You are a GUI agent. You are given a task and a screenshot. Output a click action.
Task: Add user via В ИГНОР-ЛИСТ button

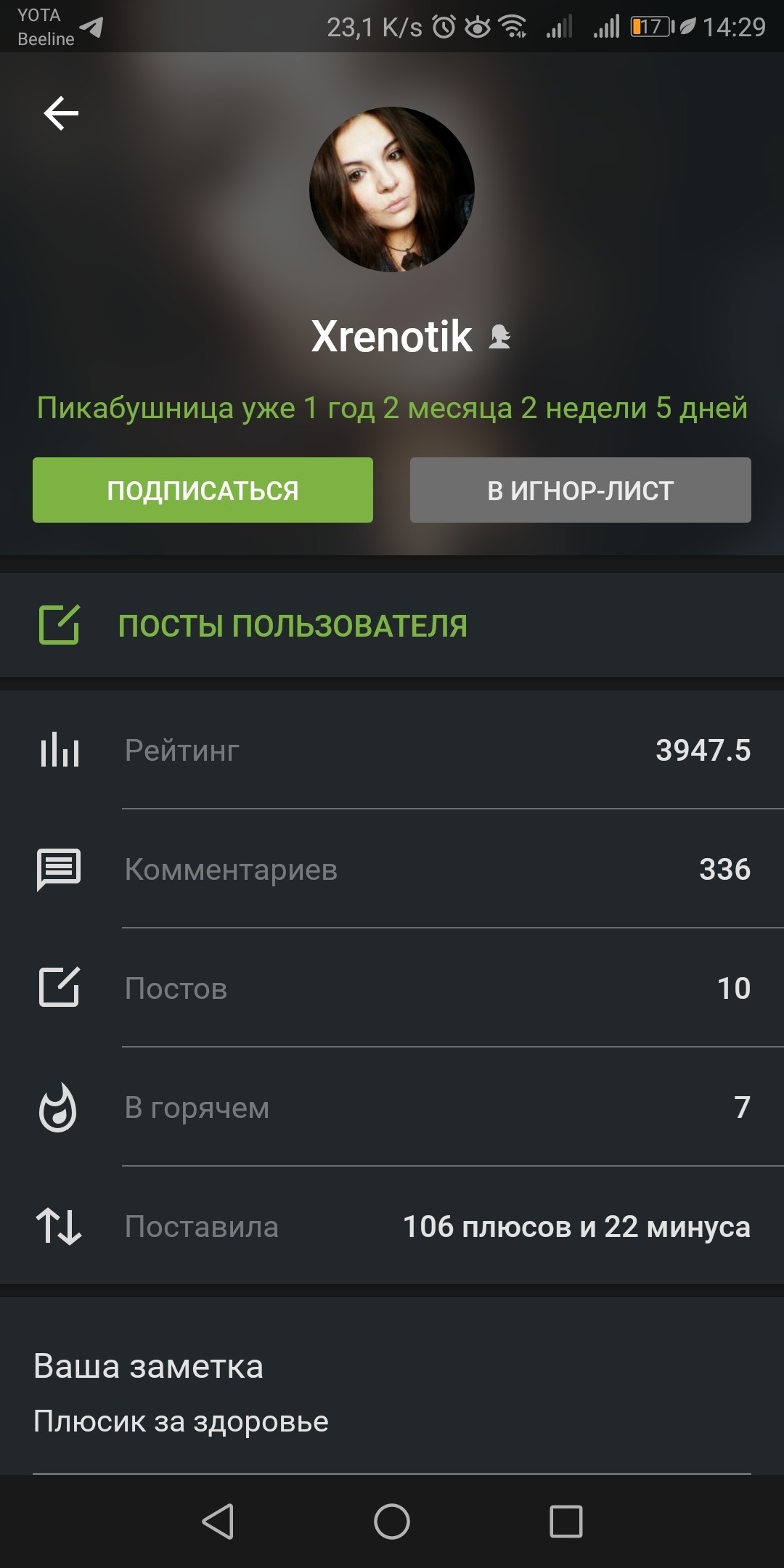tap(580, 490)
